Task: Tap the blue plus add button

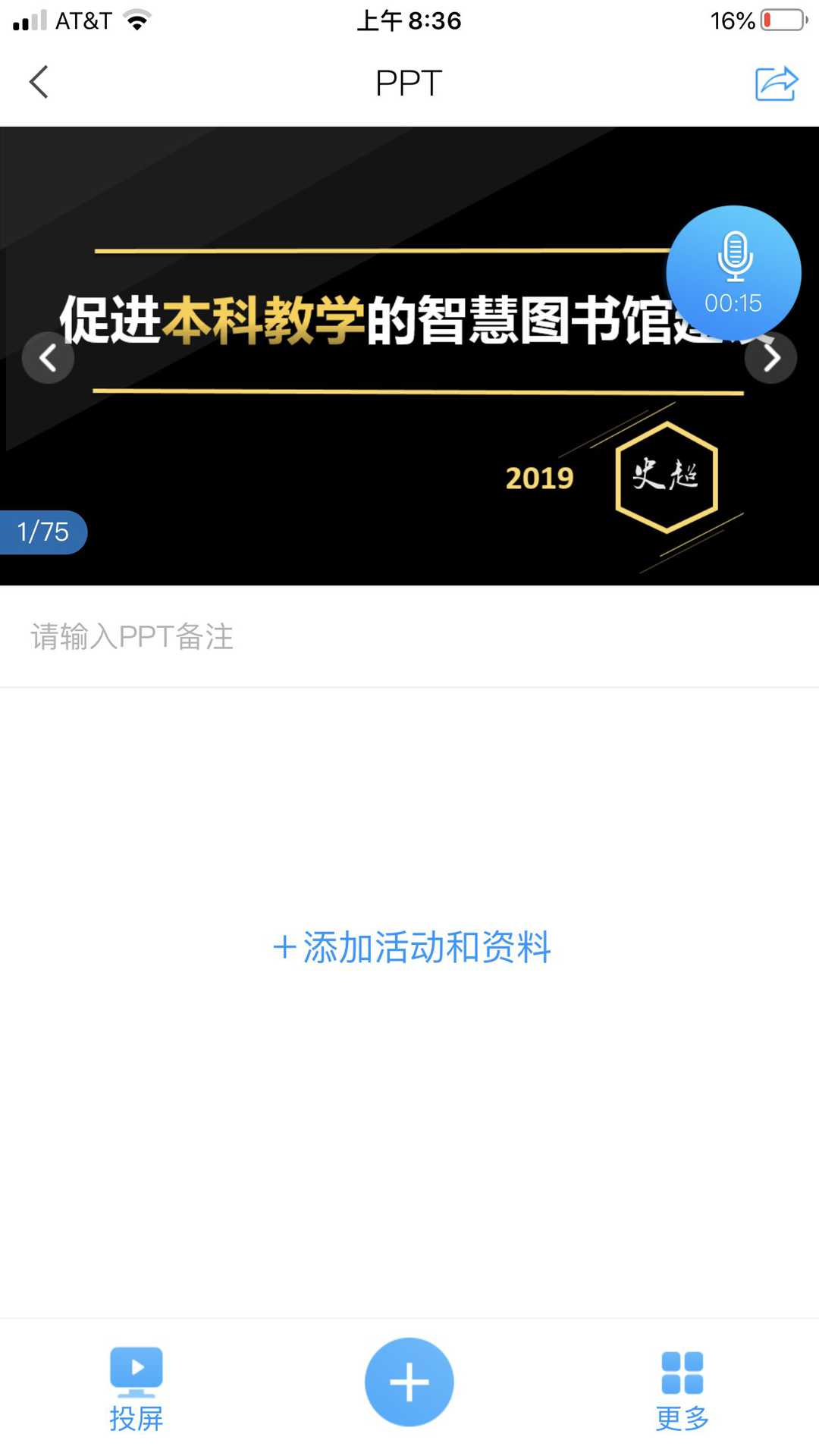Action: (409, 1382)
